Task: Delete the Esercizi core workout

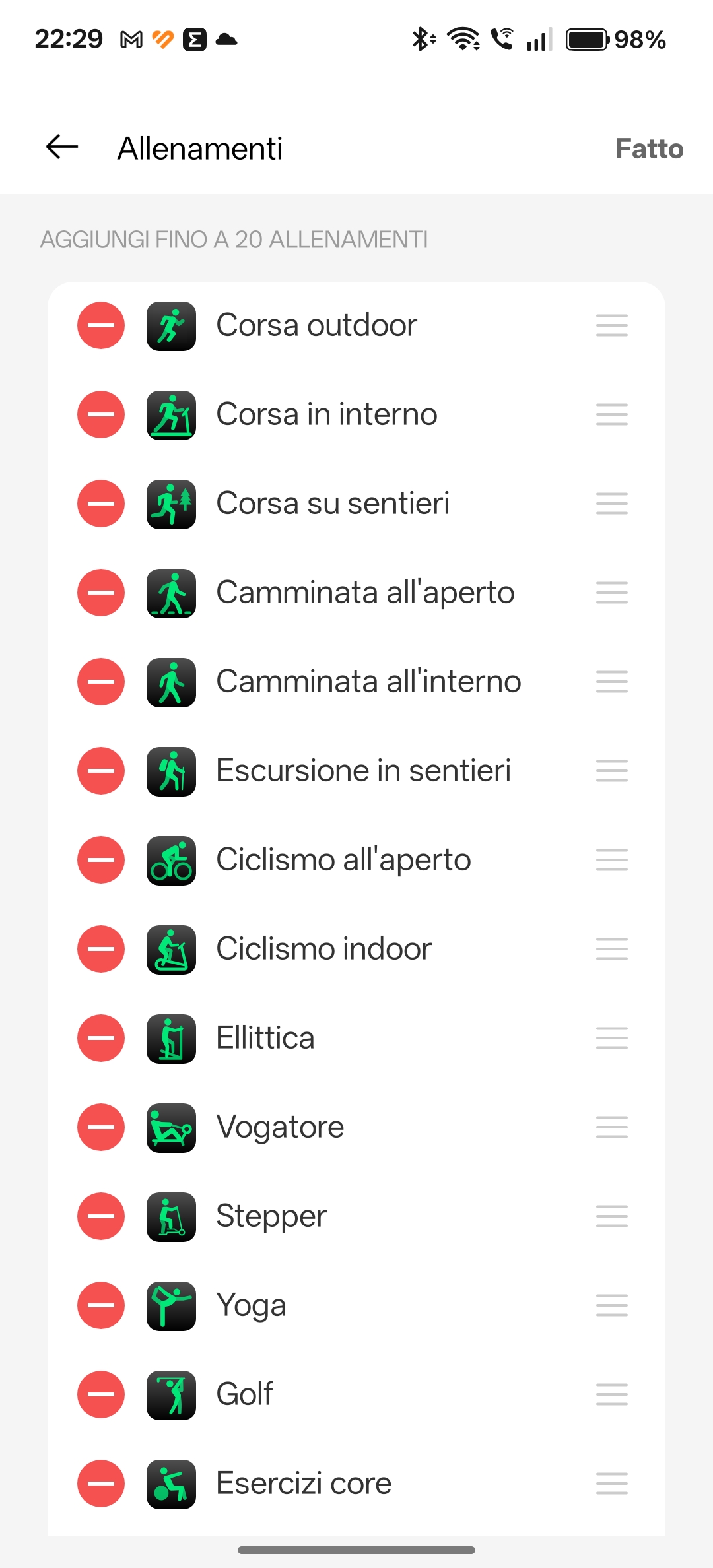Action: point(101,1484)
